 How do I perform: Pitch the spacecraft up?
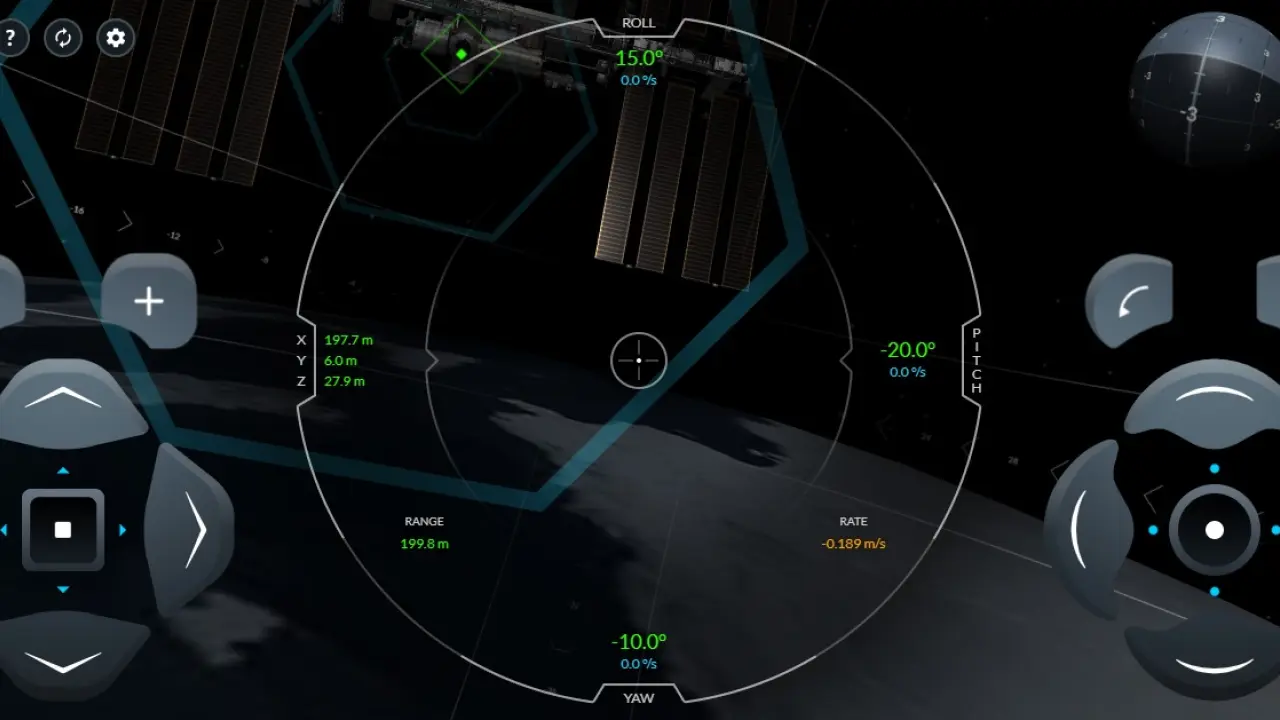pyautogui.click(x=1214, y=397)
